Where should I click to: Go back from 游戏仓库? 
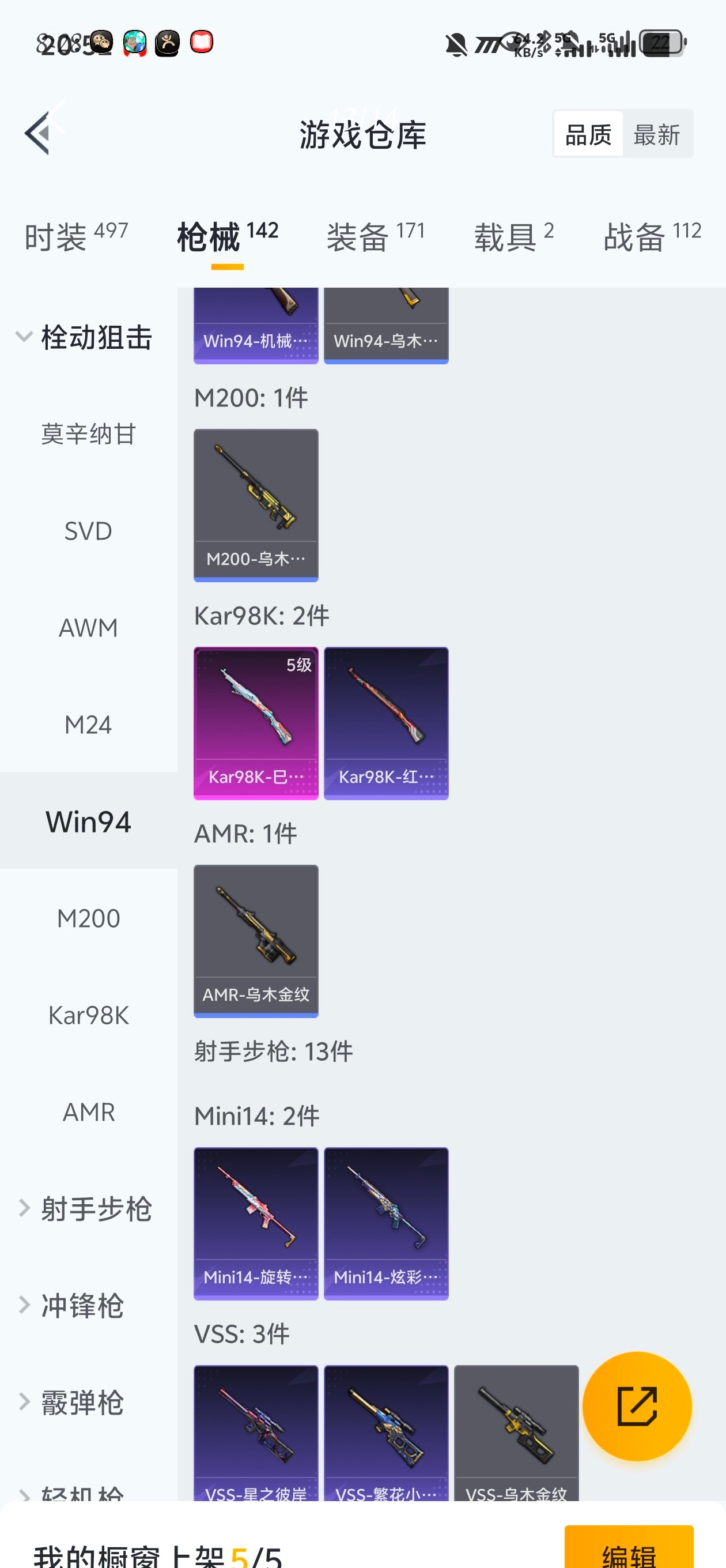tap(37, 133)
